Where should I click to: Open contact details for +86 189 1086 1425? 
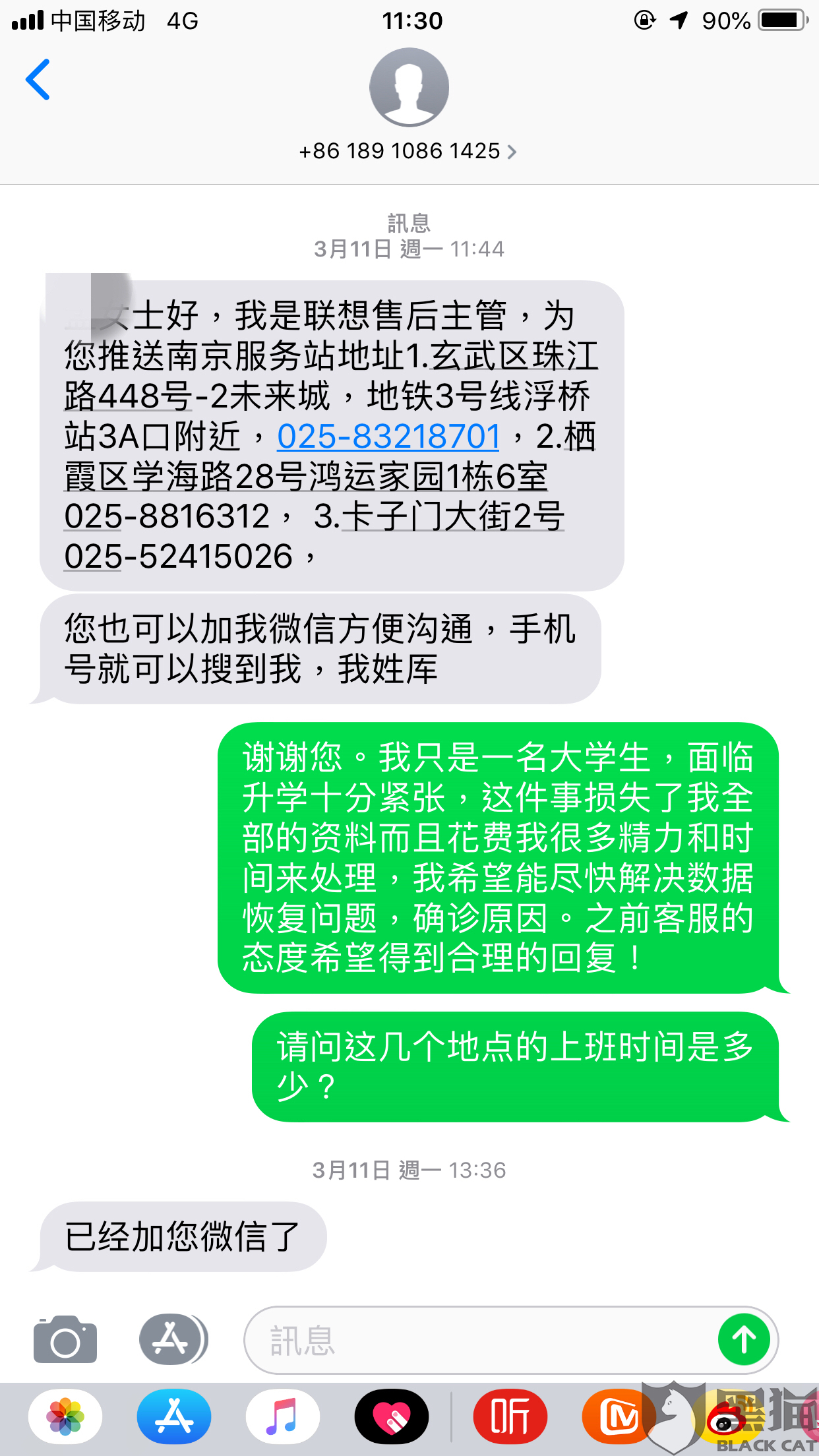point(408,151)
